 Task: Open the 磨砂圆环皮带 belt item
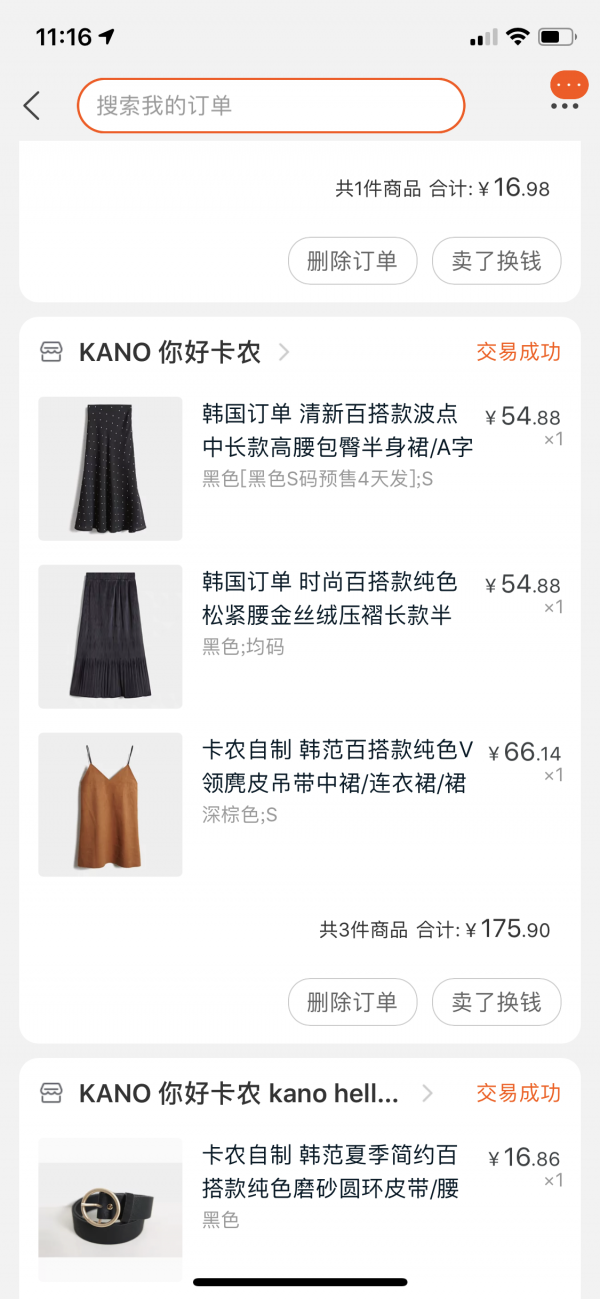tap(330, 1172)
